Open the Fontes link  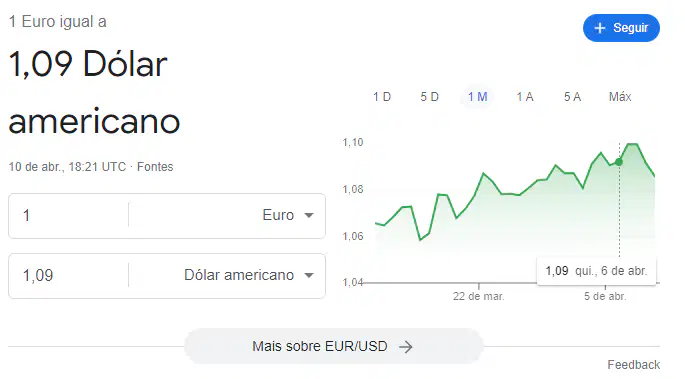click(x=155, y=167)
